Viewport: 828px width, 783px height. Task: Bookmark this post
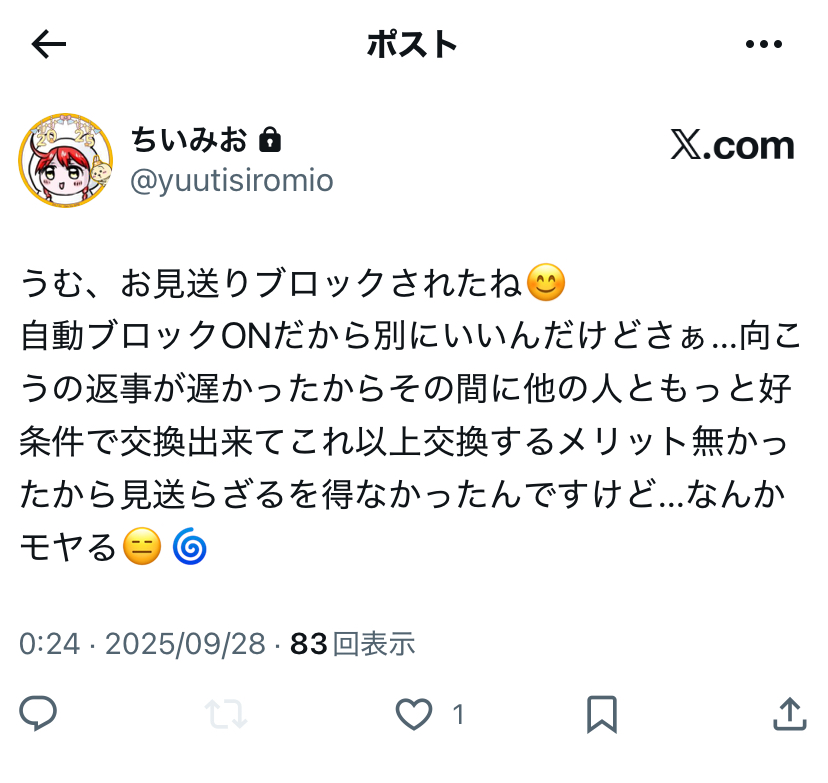point(601,714)
